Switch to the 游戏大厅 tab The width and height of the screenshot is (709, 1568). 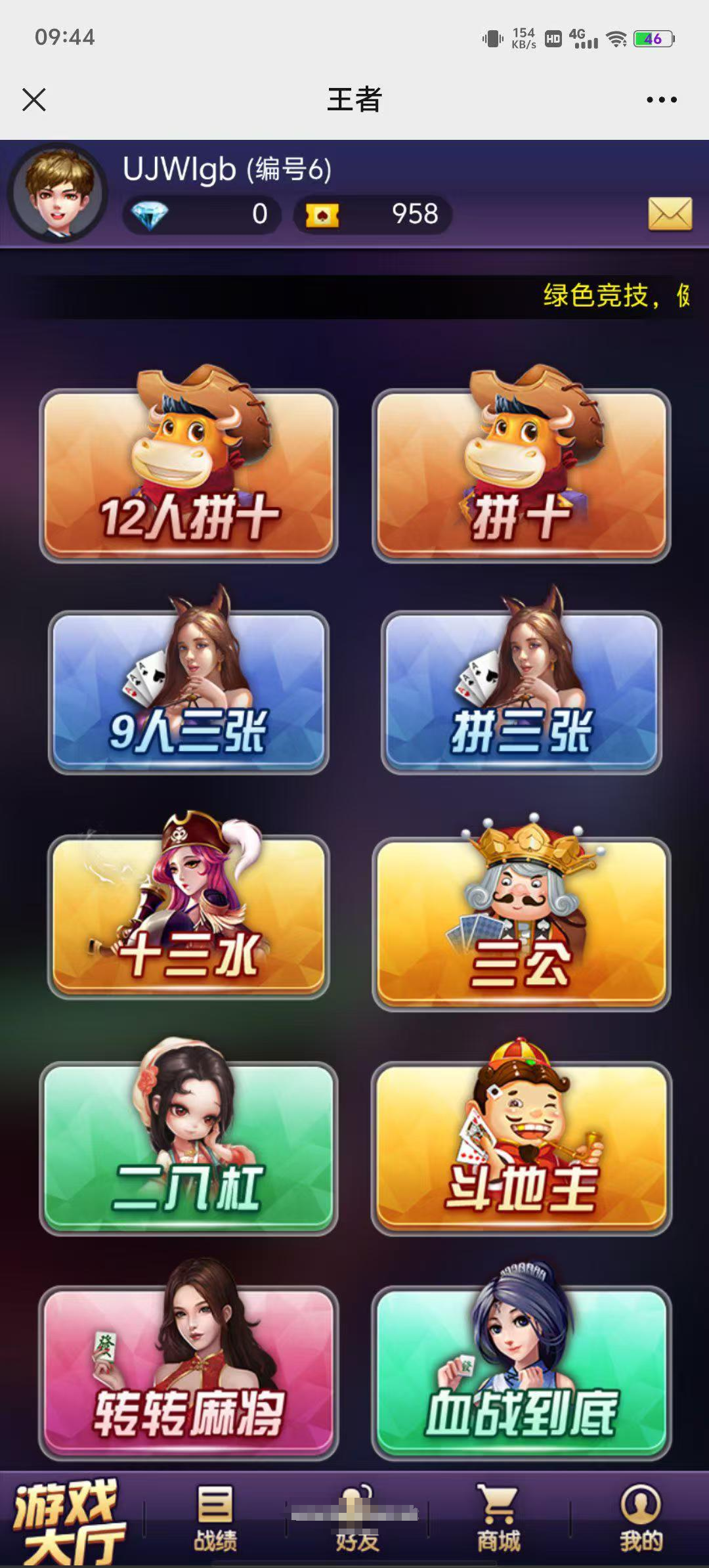click(69, 1521)
